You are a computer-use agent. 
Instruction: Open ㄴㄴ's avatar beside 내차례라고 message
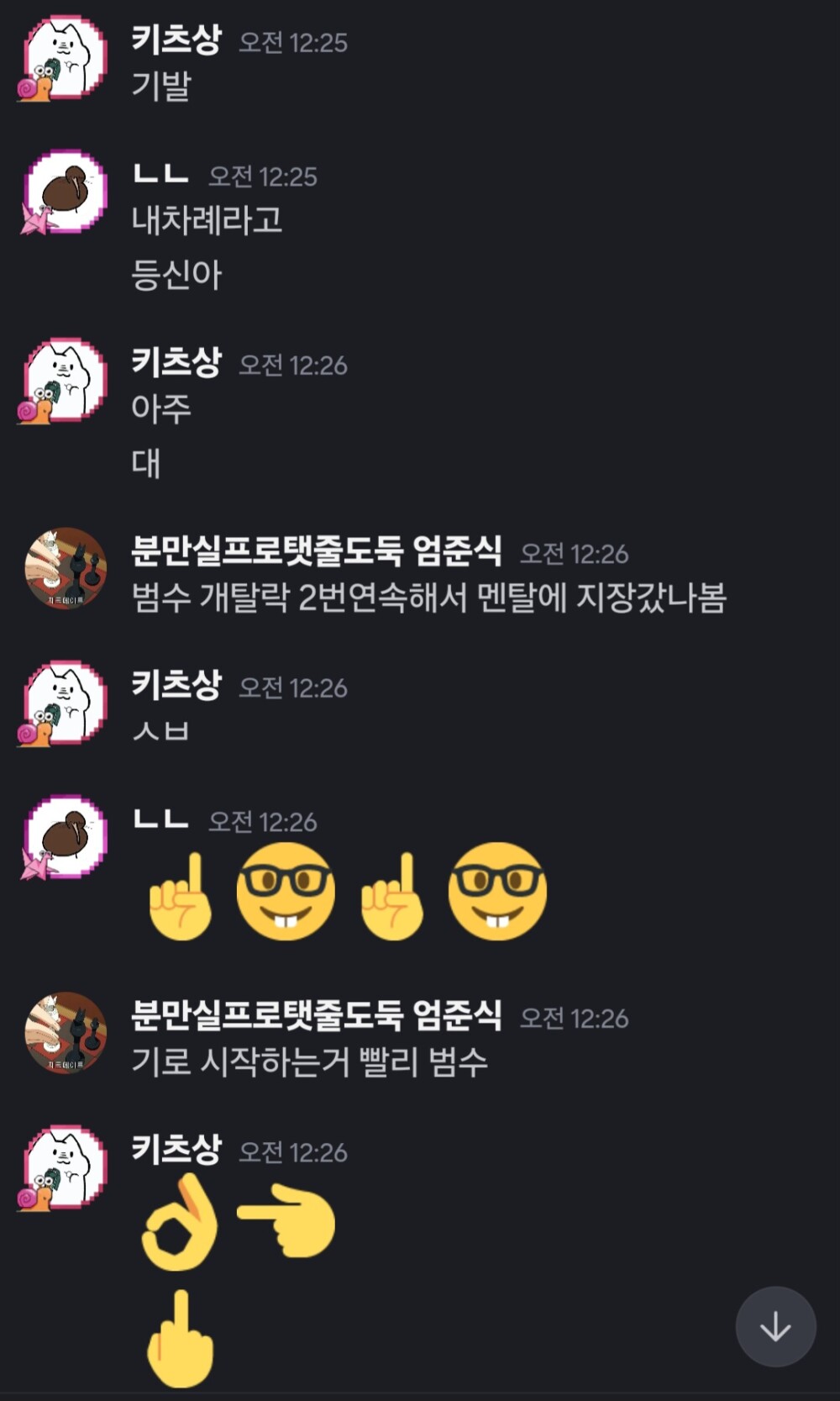(65, 192)
